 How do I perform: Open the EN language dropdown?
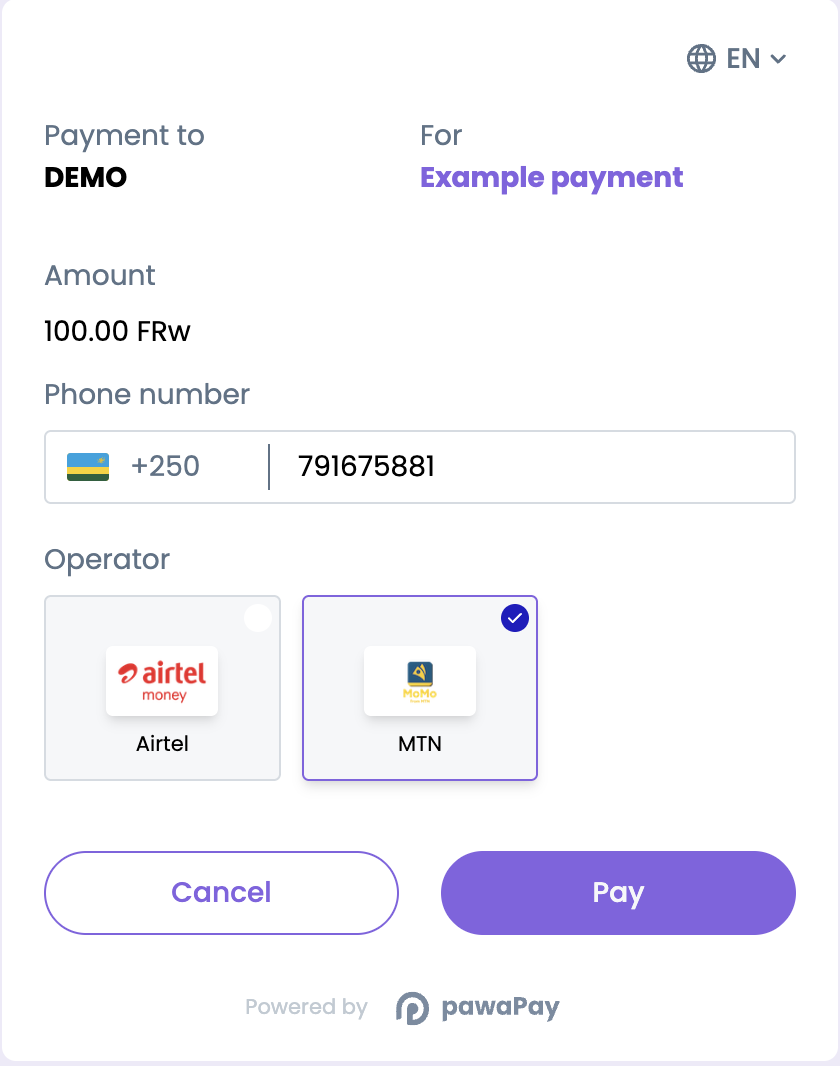737,59
